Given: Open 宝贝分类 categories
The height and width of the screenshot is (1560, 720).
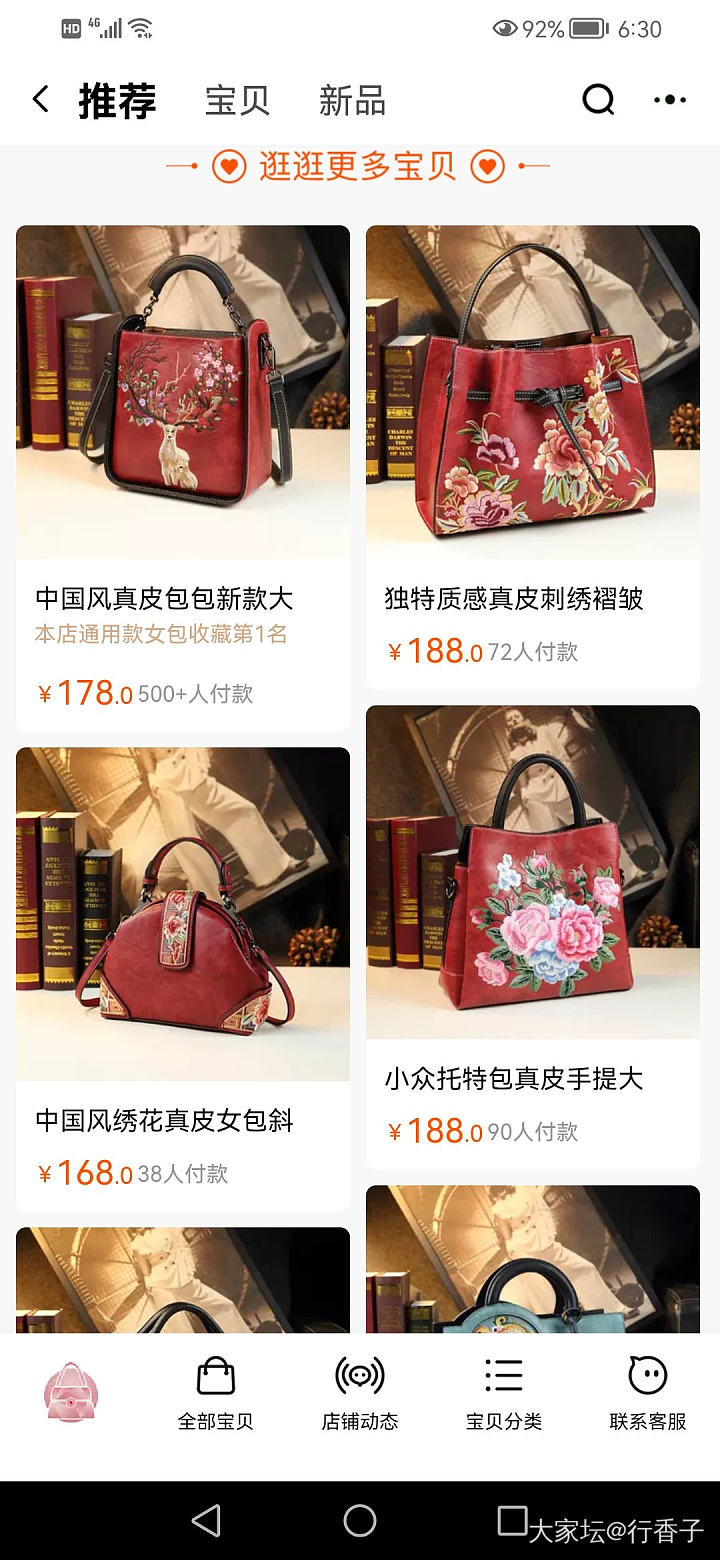Looking at the screenshot, I should (504, 1393).
